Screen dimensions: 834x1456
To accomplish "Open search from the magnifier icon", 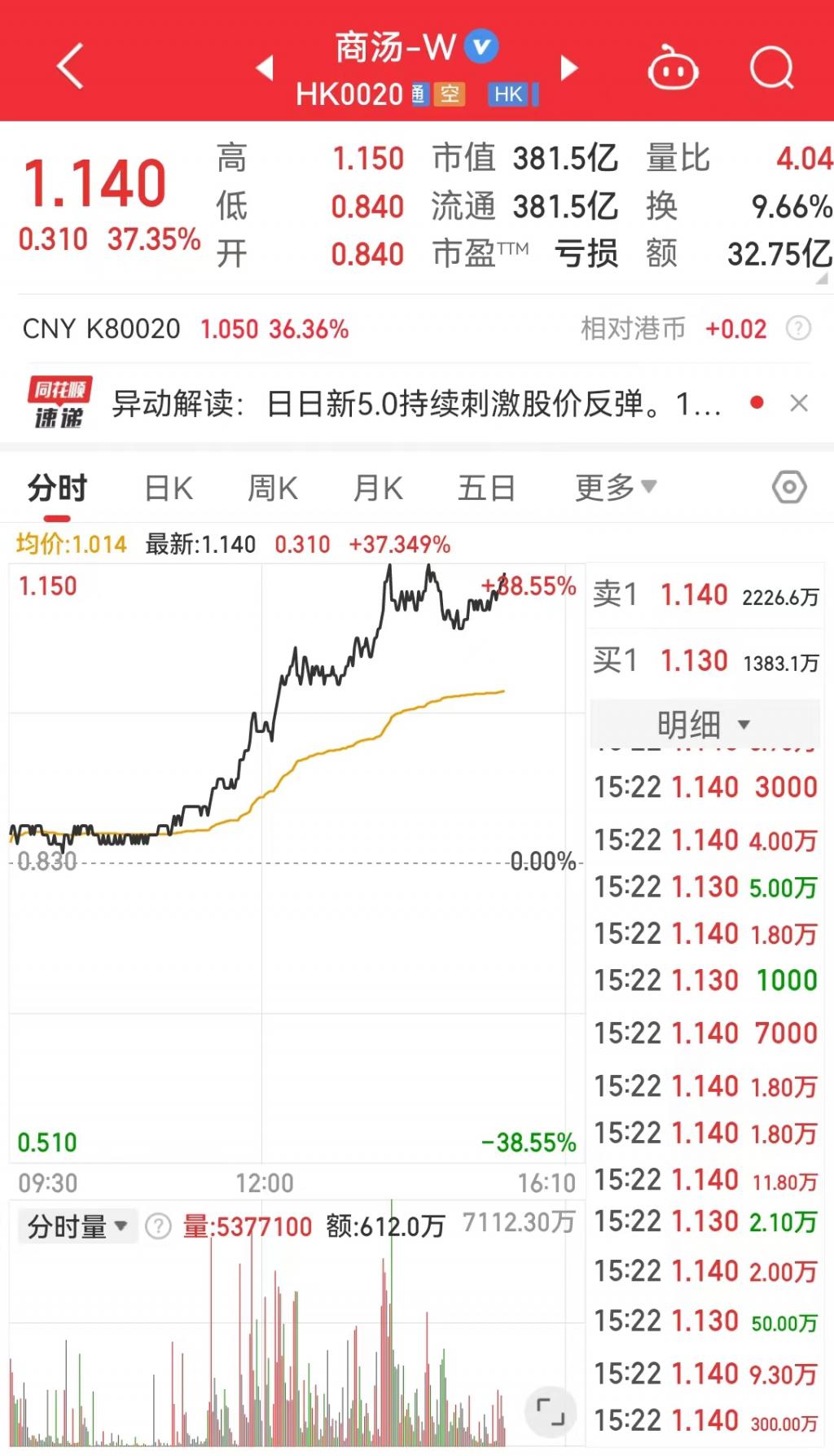I will 771,68.
